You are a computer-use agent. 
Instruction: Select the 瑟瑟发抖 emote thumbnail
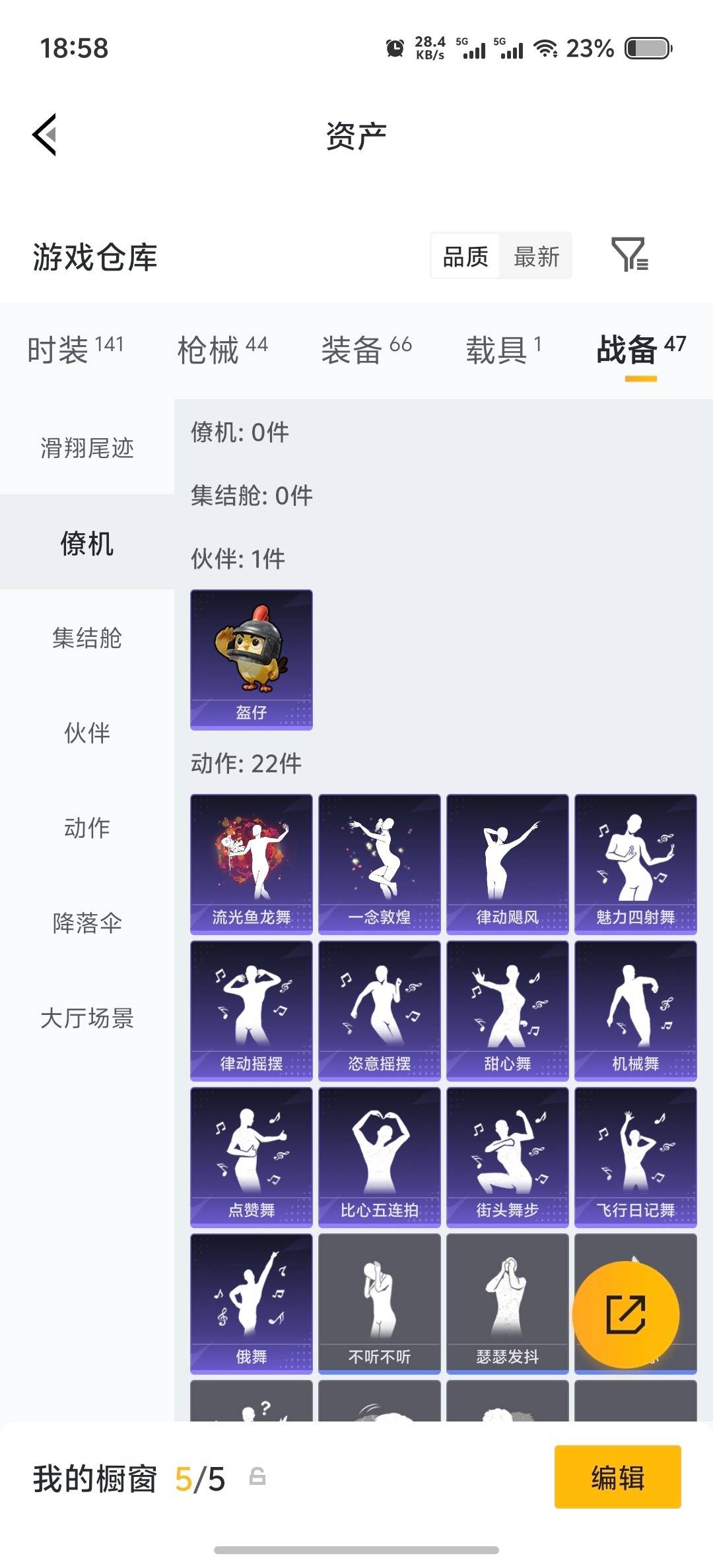coord(507,1303)
